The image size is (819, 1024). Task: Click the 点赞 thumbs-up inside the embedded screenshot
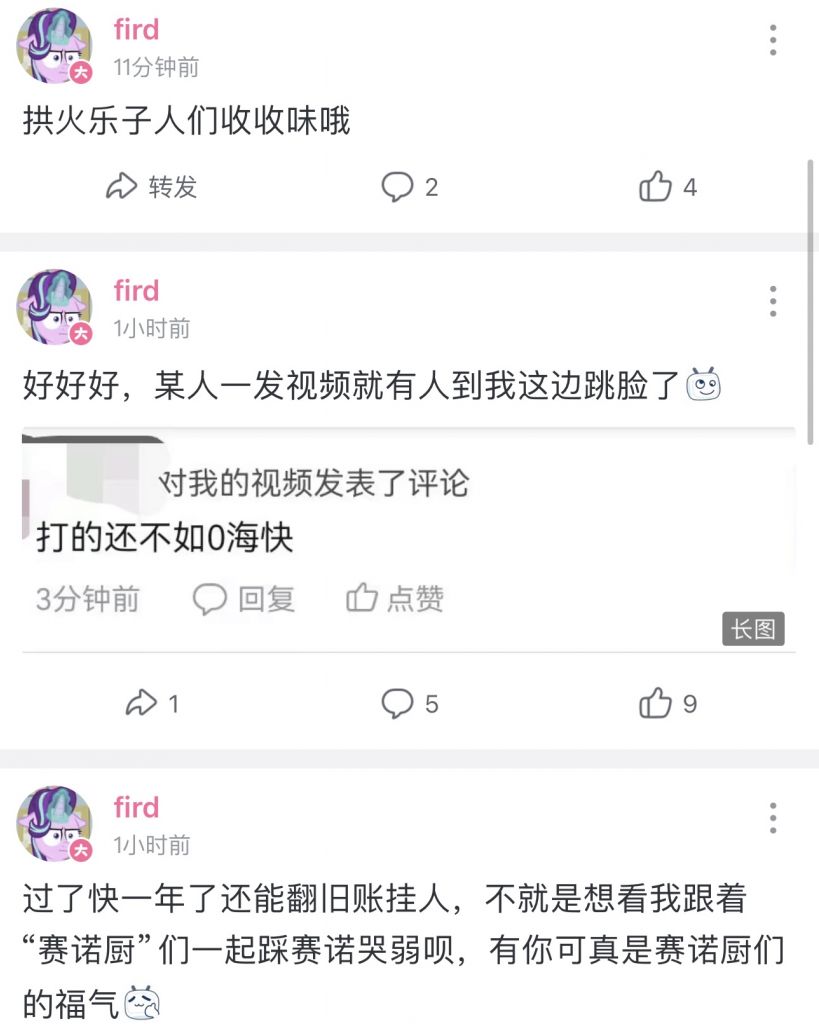pyautogui.click(x=395, y=599)
